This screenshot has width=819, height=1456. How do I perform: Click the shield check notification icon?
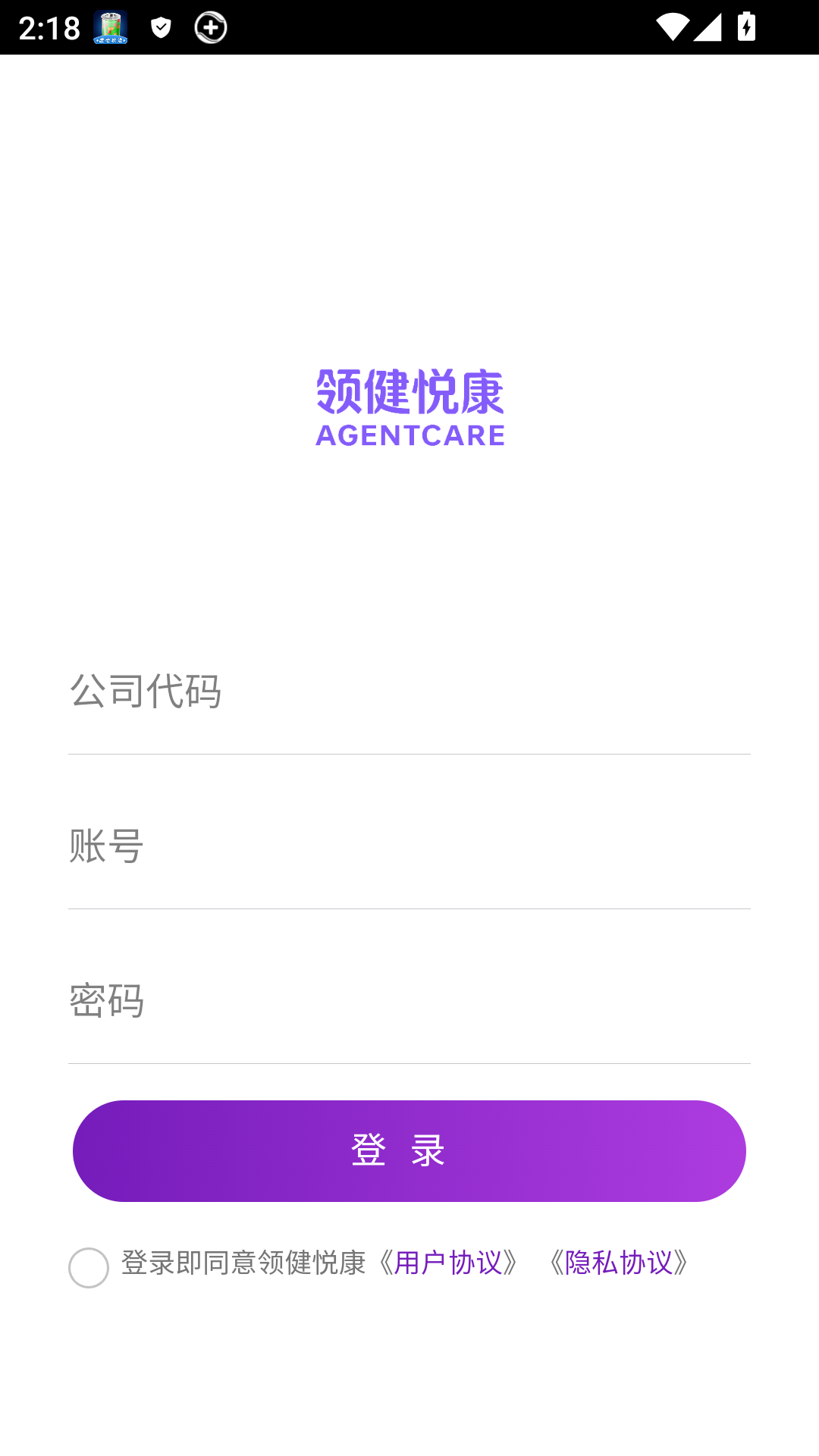pos(160,27)
